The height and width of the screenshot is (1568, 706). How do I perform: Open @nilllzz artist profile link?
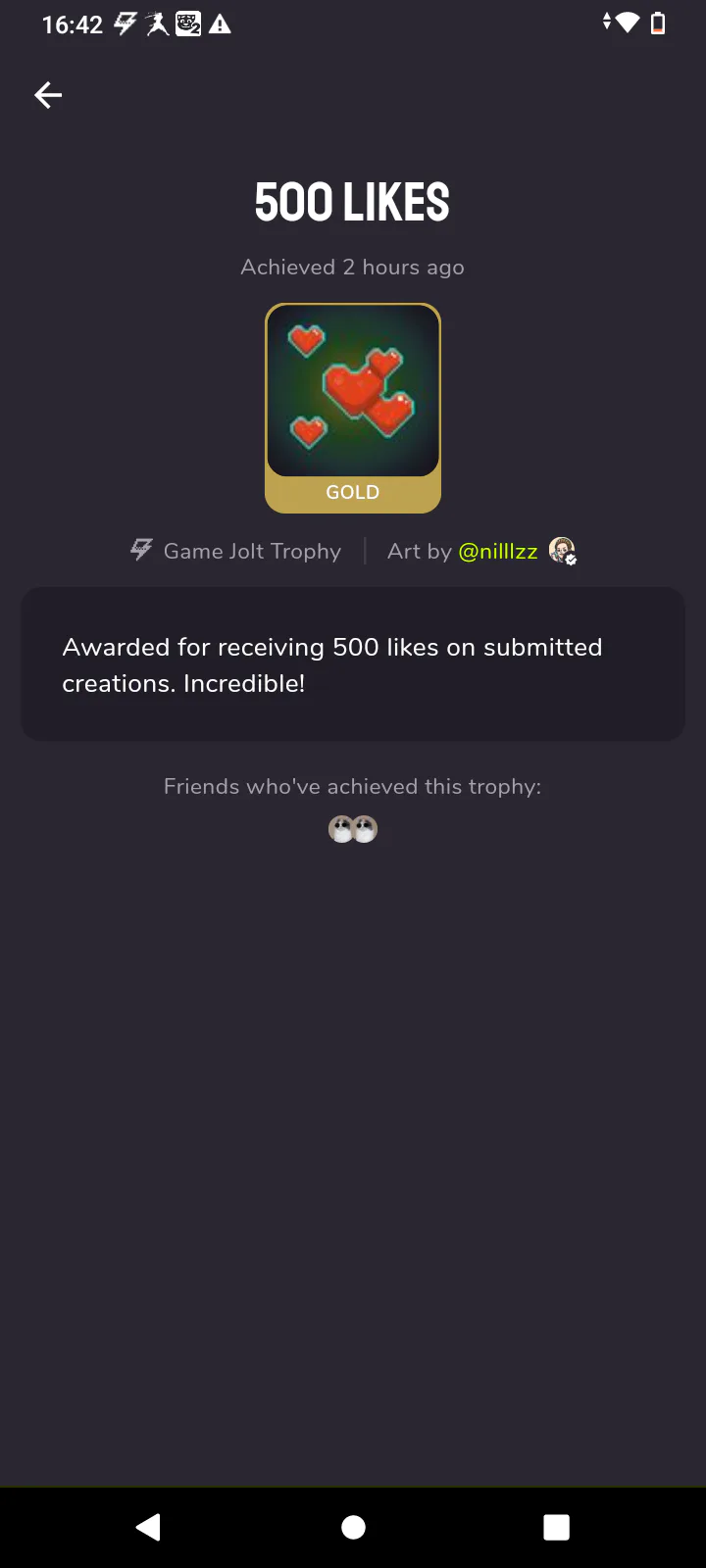click(498, 552)
